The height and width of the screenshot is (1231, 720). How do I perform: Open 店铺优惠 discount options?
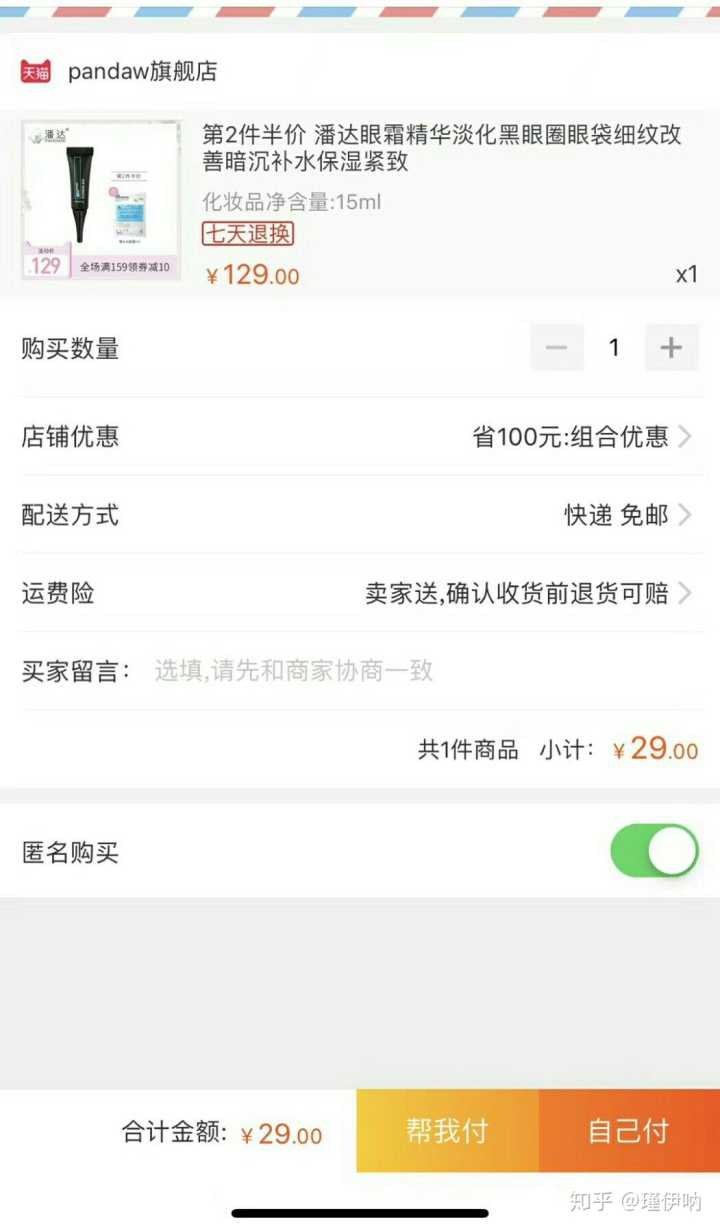(580, 437)
